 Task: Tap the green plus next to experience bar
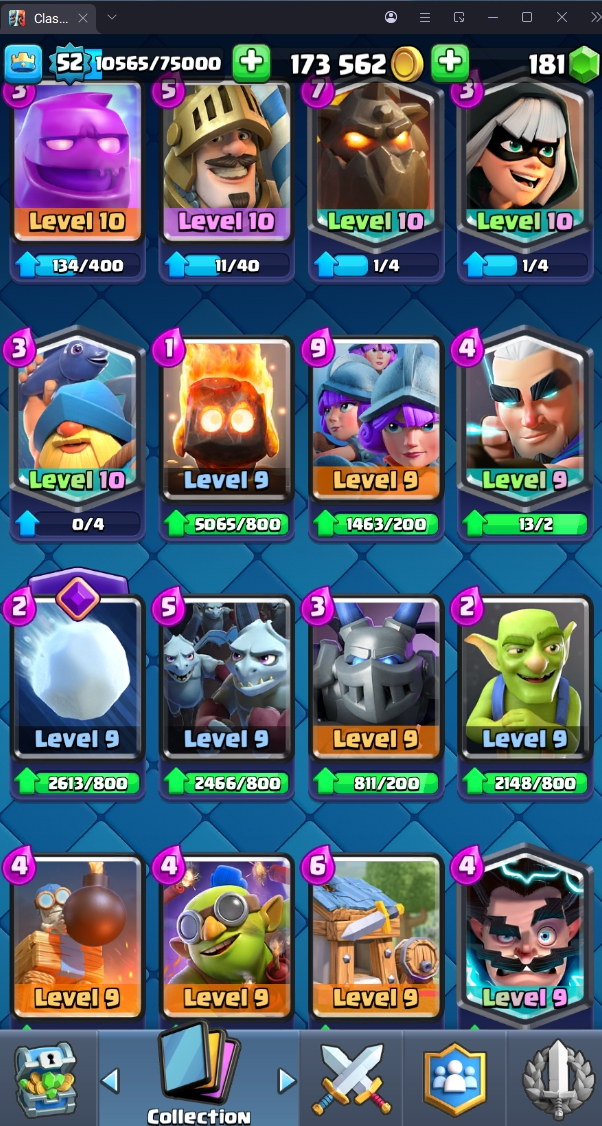click(252, 64)
